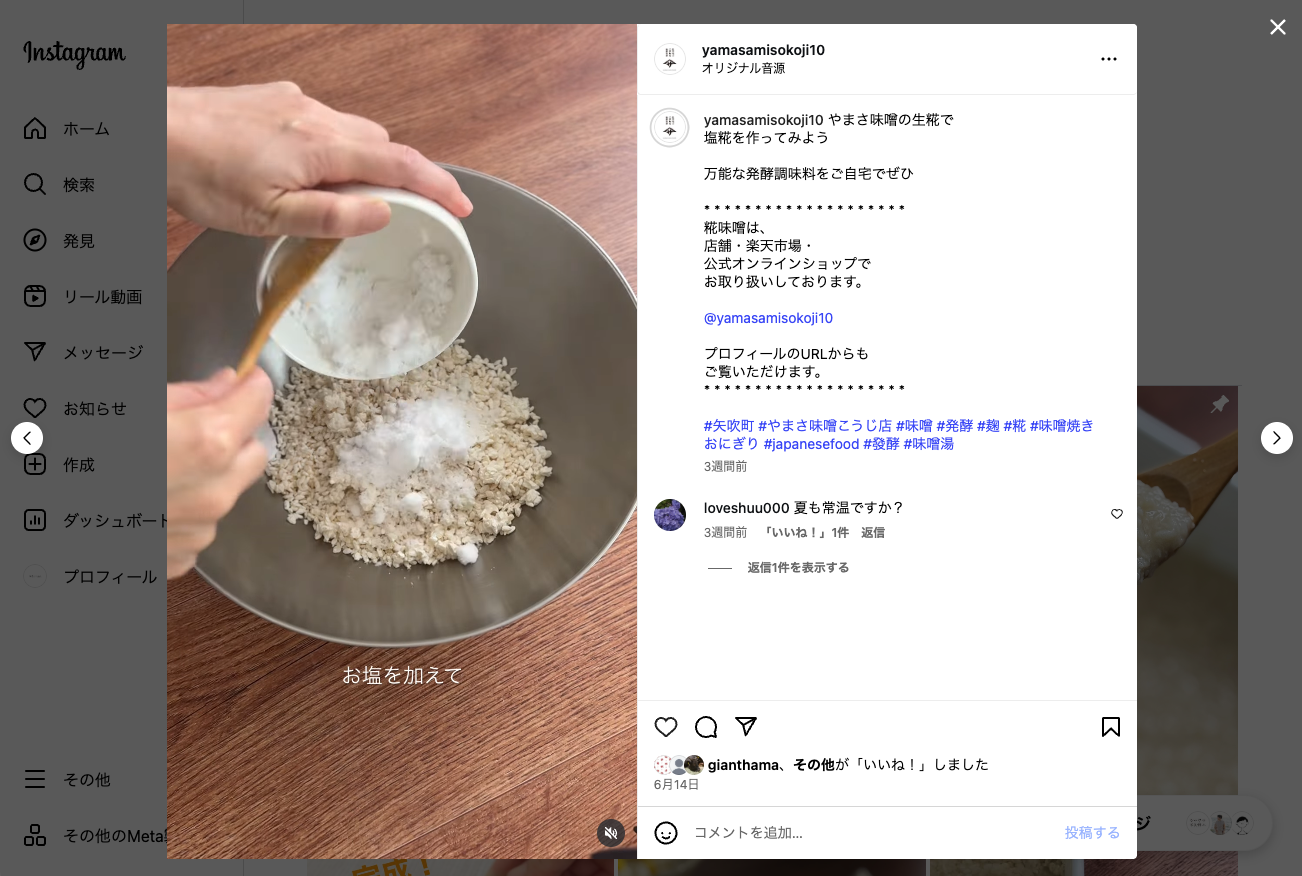Expand 返信1件を表示する replies
This screenshot has height=876, width=1302.
(798, 568)
